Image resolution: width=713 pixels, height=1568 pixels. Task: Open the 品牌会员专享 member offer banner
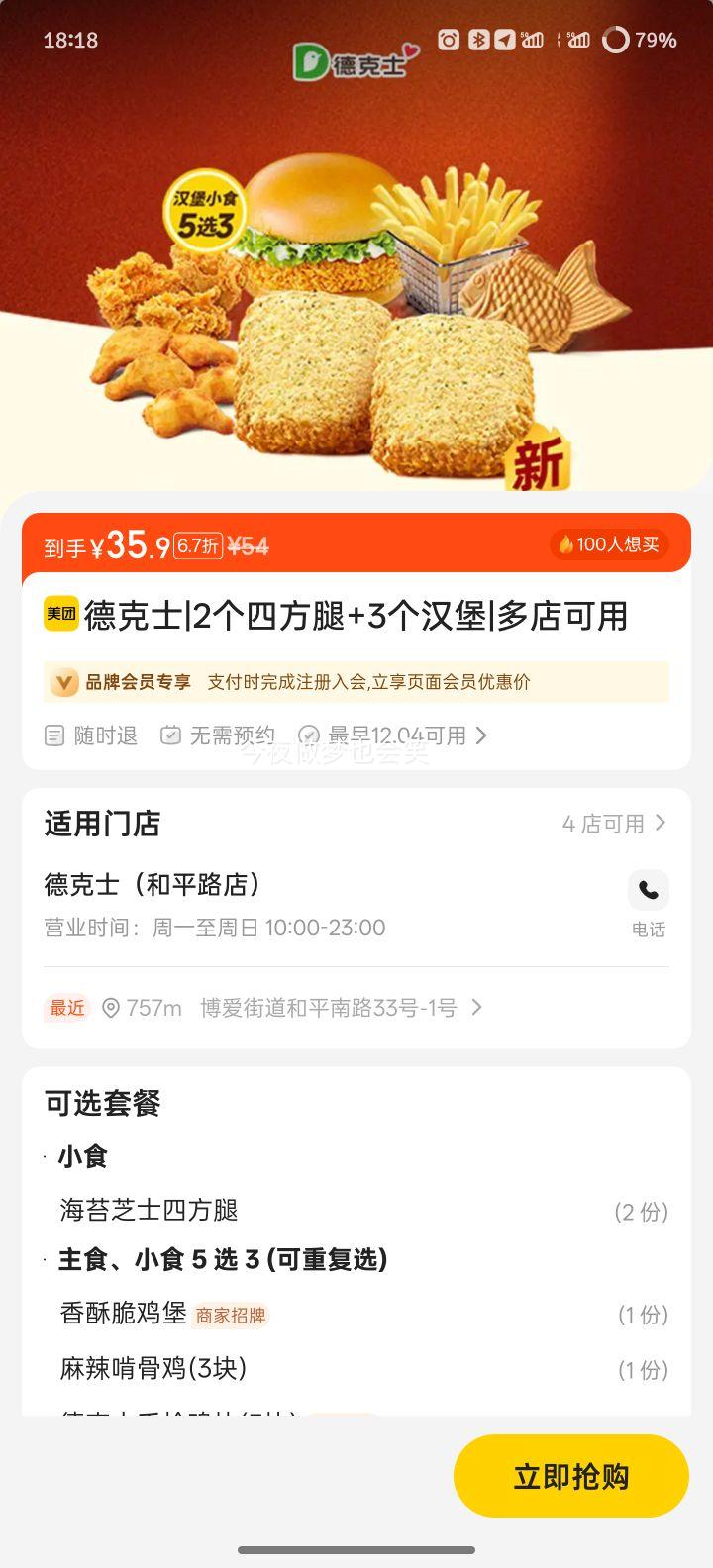coord(356,682)
